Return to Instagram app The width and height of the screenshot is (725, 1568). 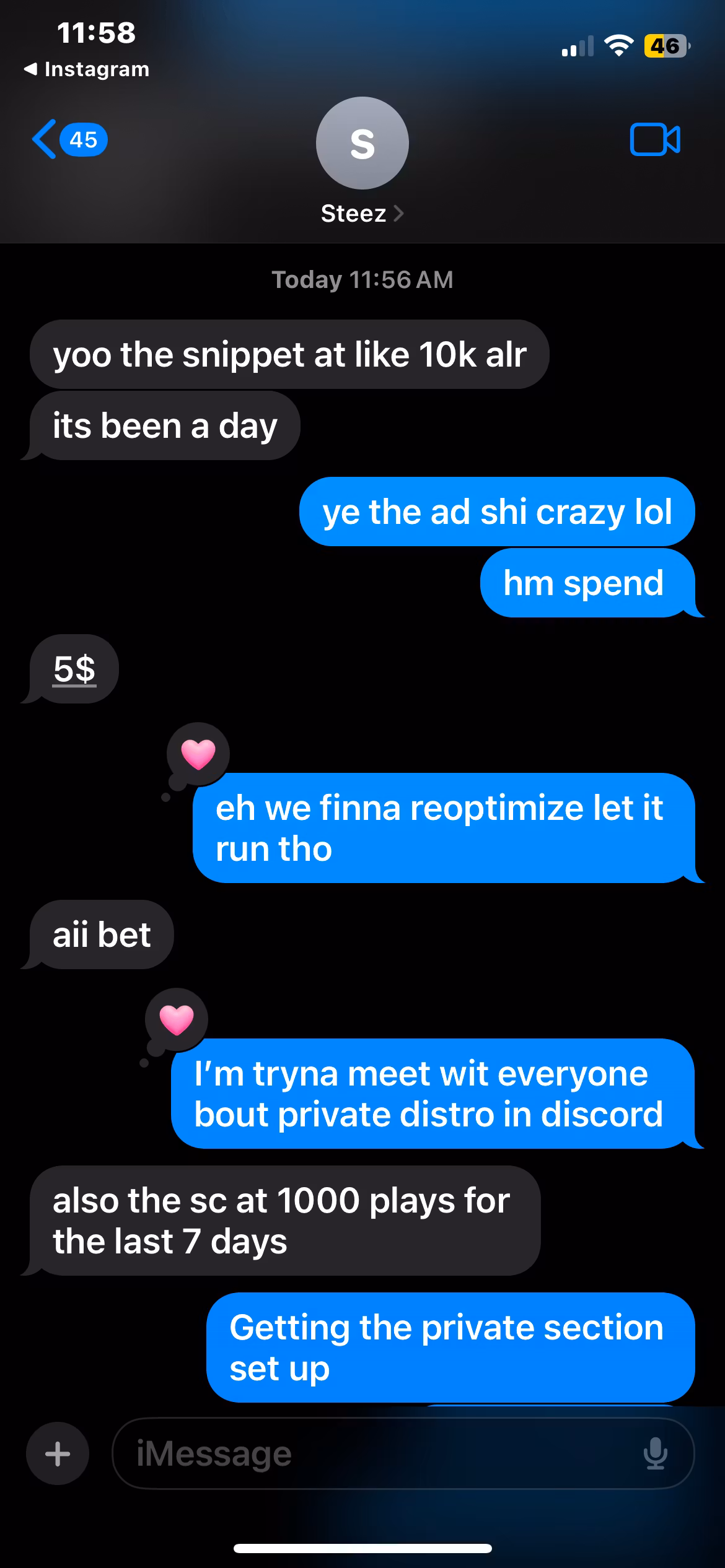[x=87, y=69]
